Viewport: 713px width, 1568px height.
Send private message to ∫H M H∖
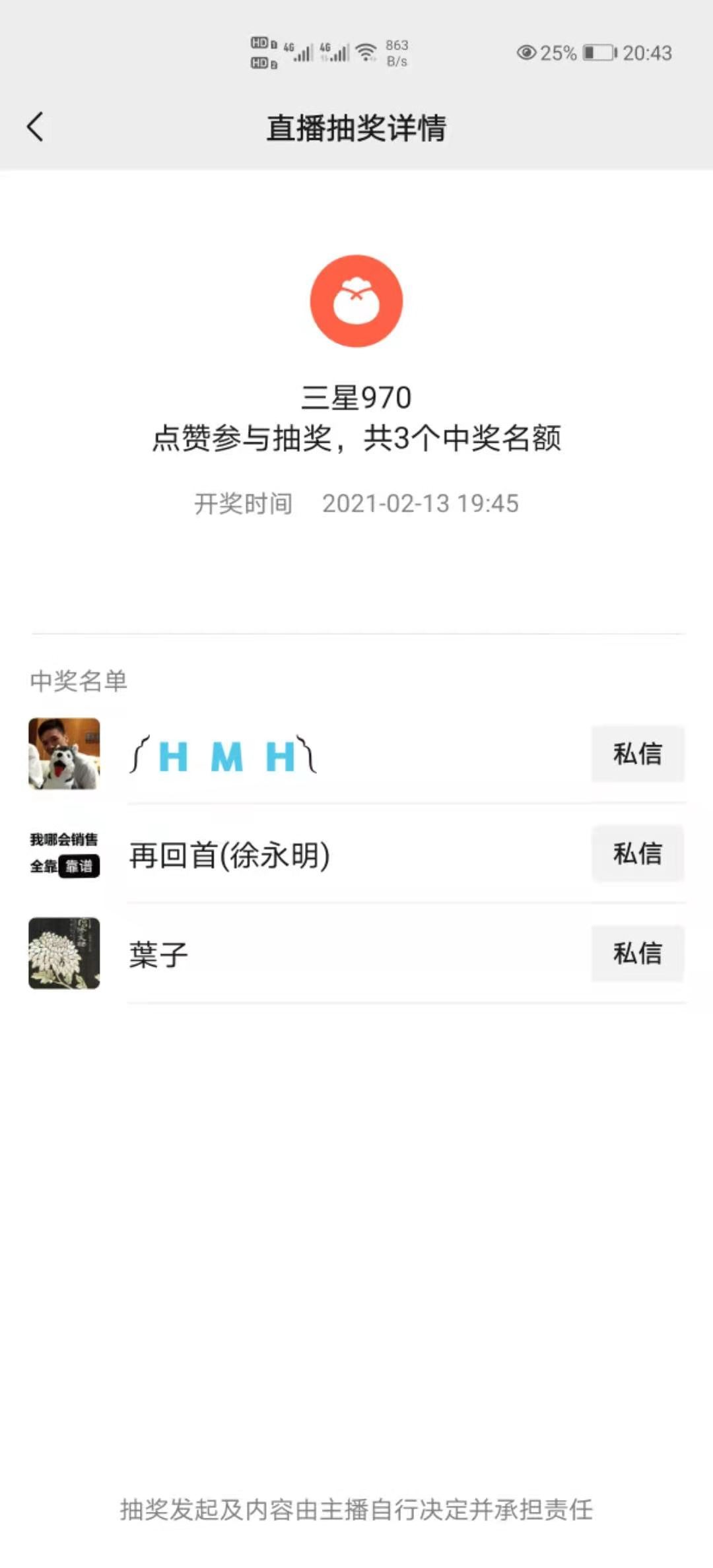[x=637, y=754]
